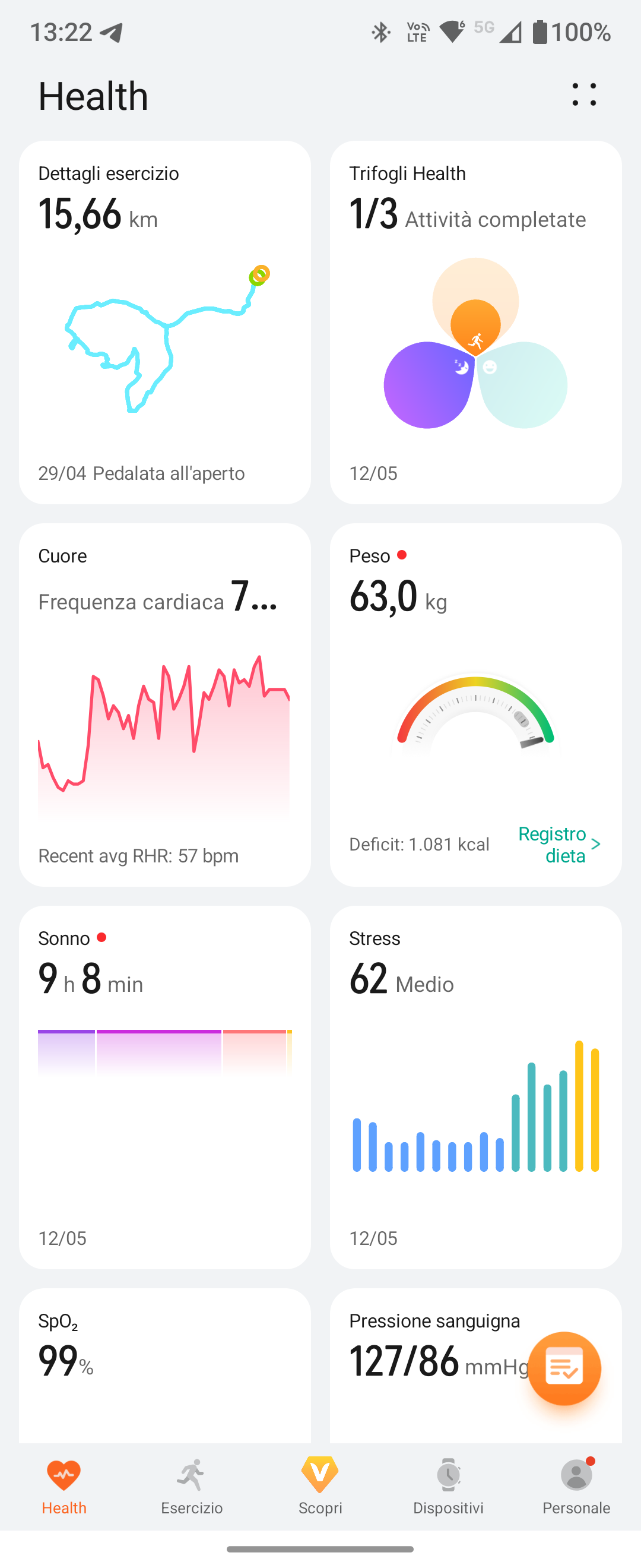The width and height of the screenshot is (641, 1568).
Task: View the Stress card details
Action: 475,1086
